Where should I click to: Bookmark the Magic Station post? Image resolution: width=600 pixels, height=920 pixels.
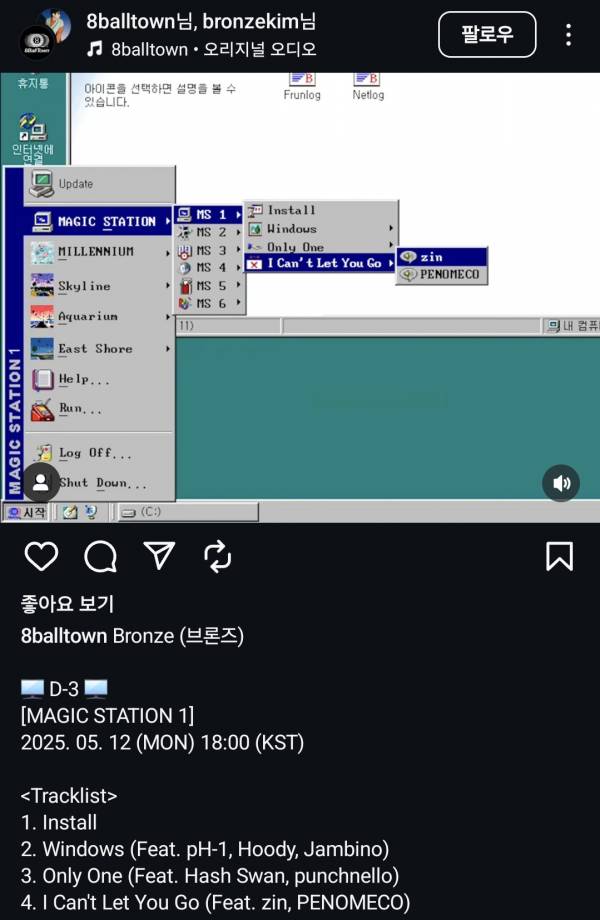coord(559,556)
